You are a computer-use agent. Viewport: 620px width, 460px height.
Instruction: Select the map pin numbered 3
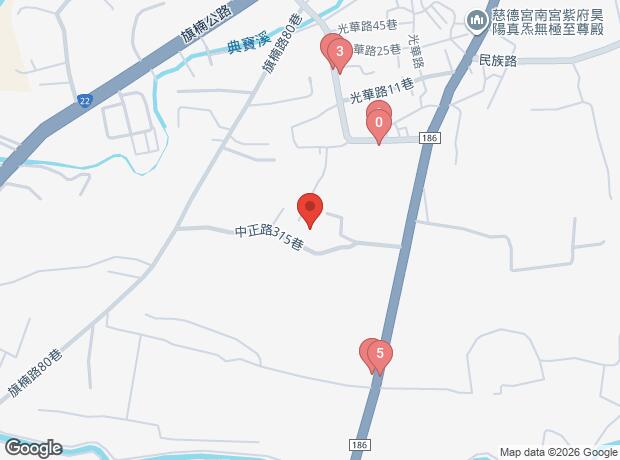coord(340,52)
